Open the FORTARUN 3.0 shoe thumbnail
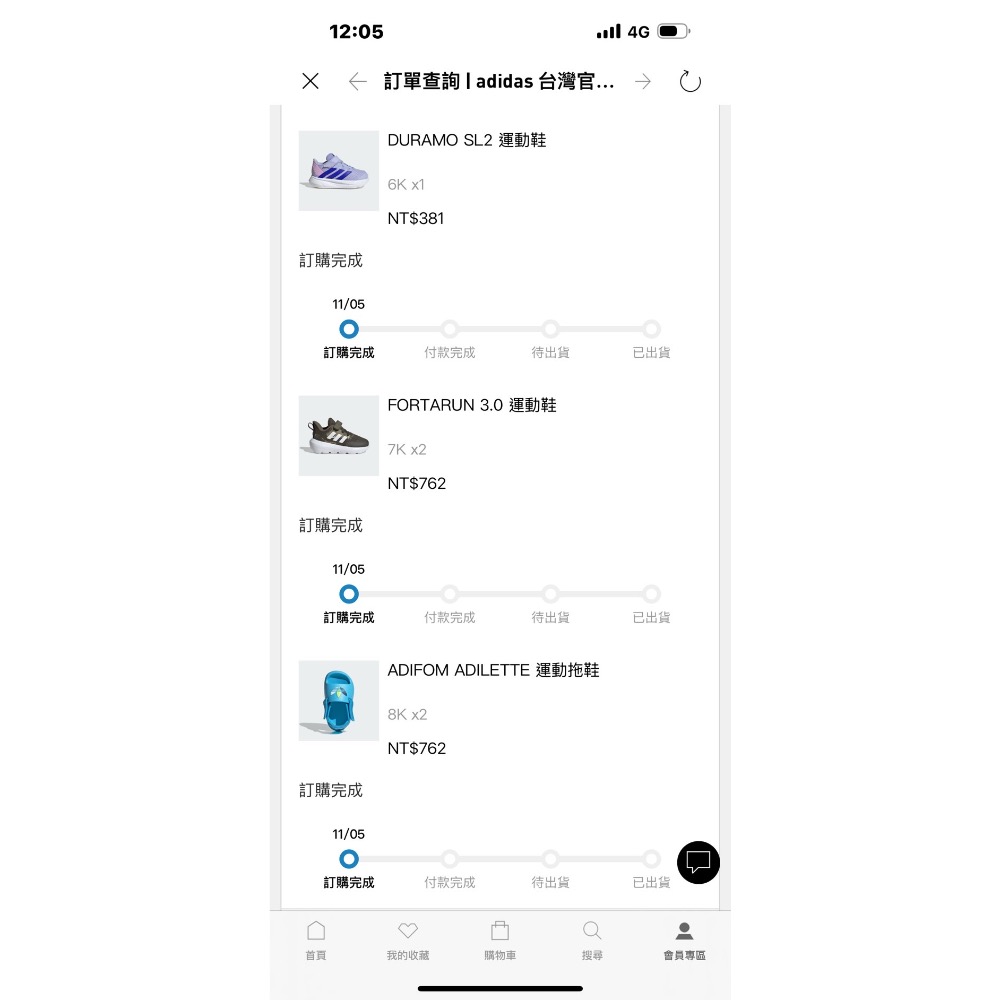 (x=339, y=436)
